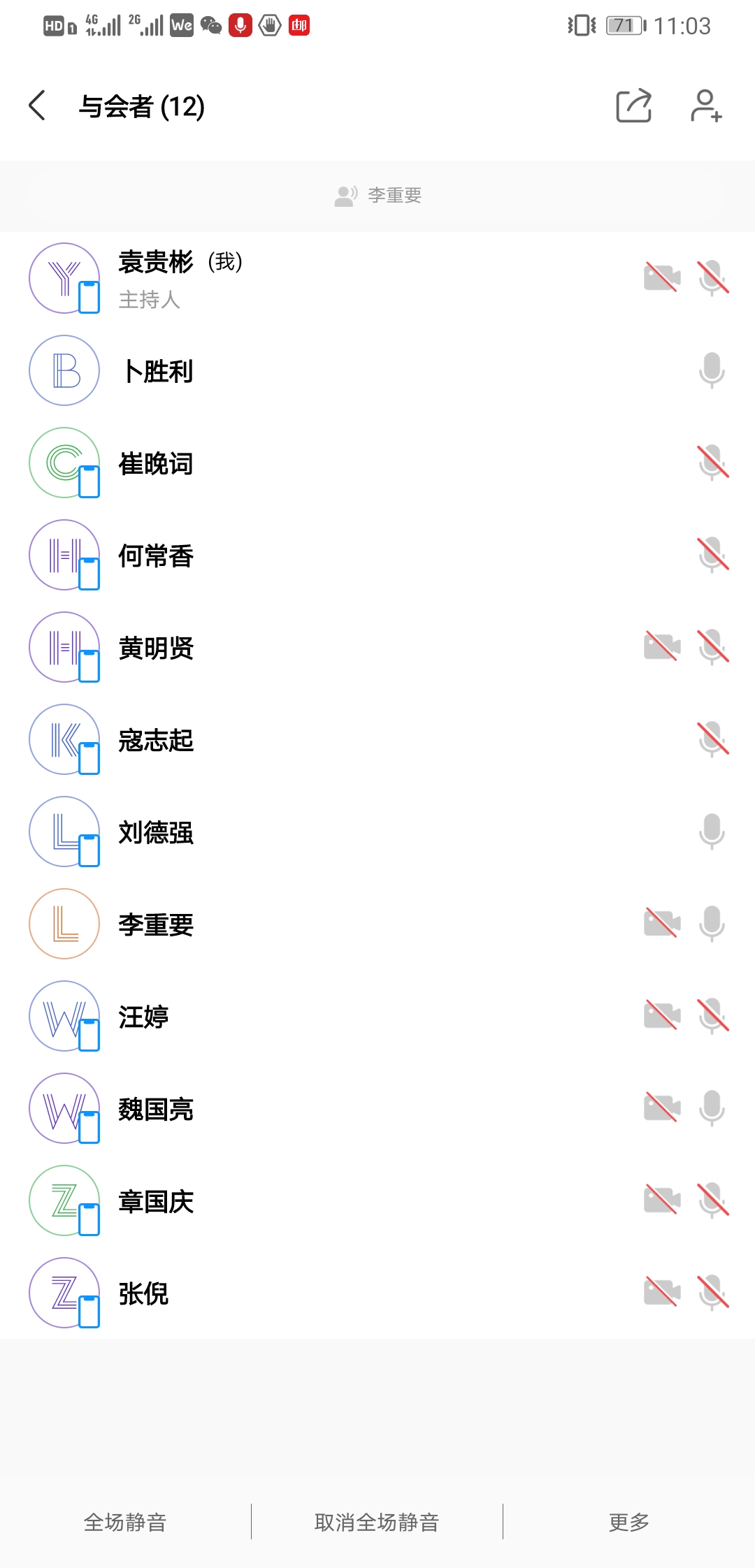Share the meeting invitation

633,106
